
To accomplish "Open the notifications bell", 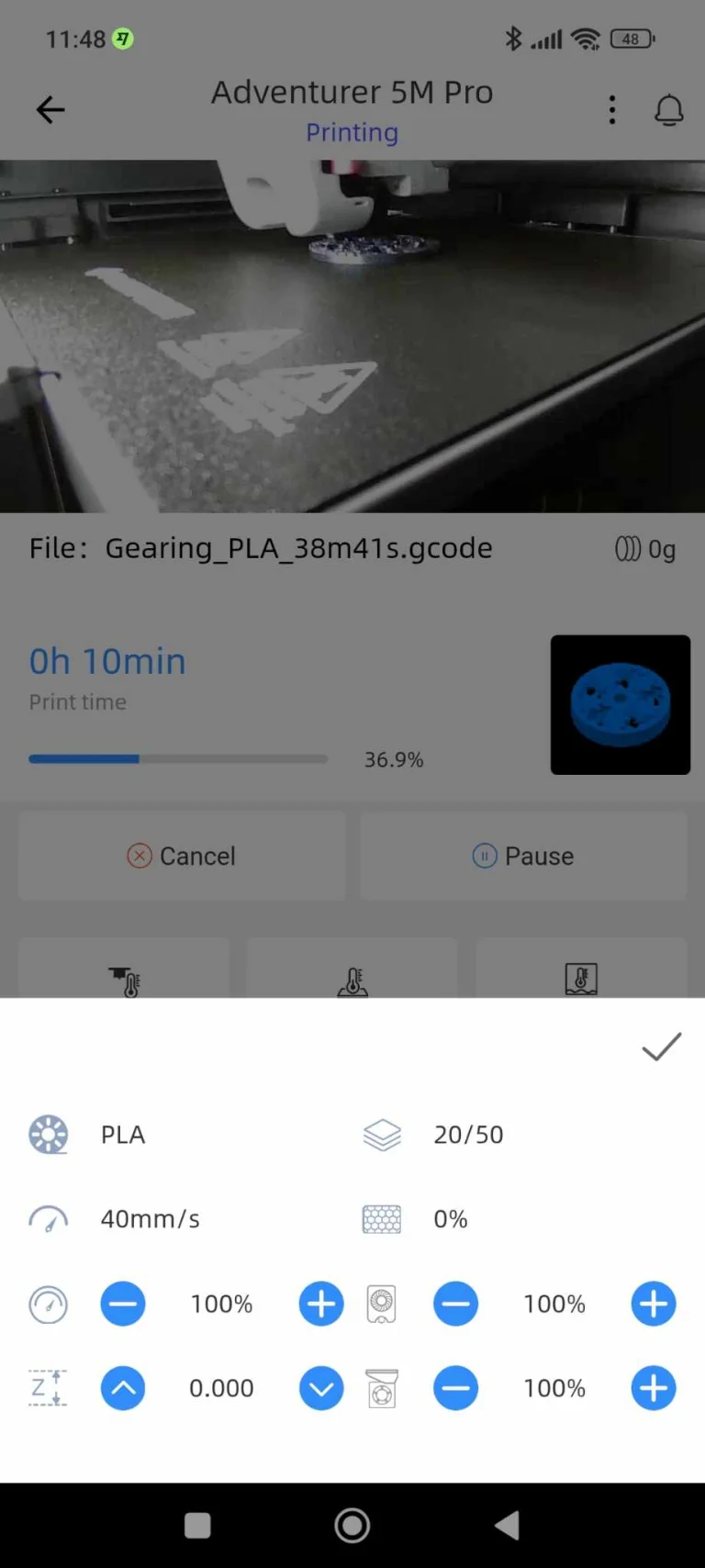I will (x=669, y=110).
